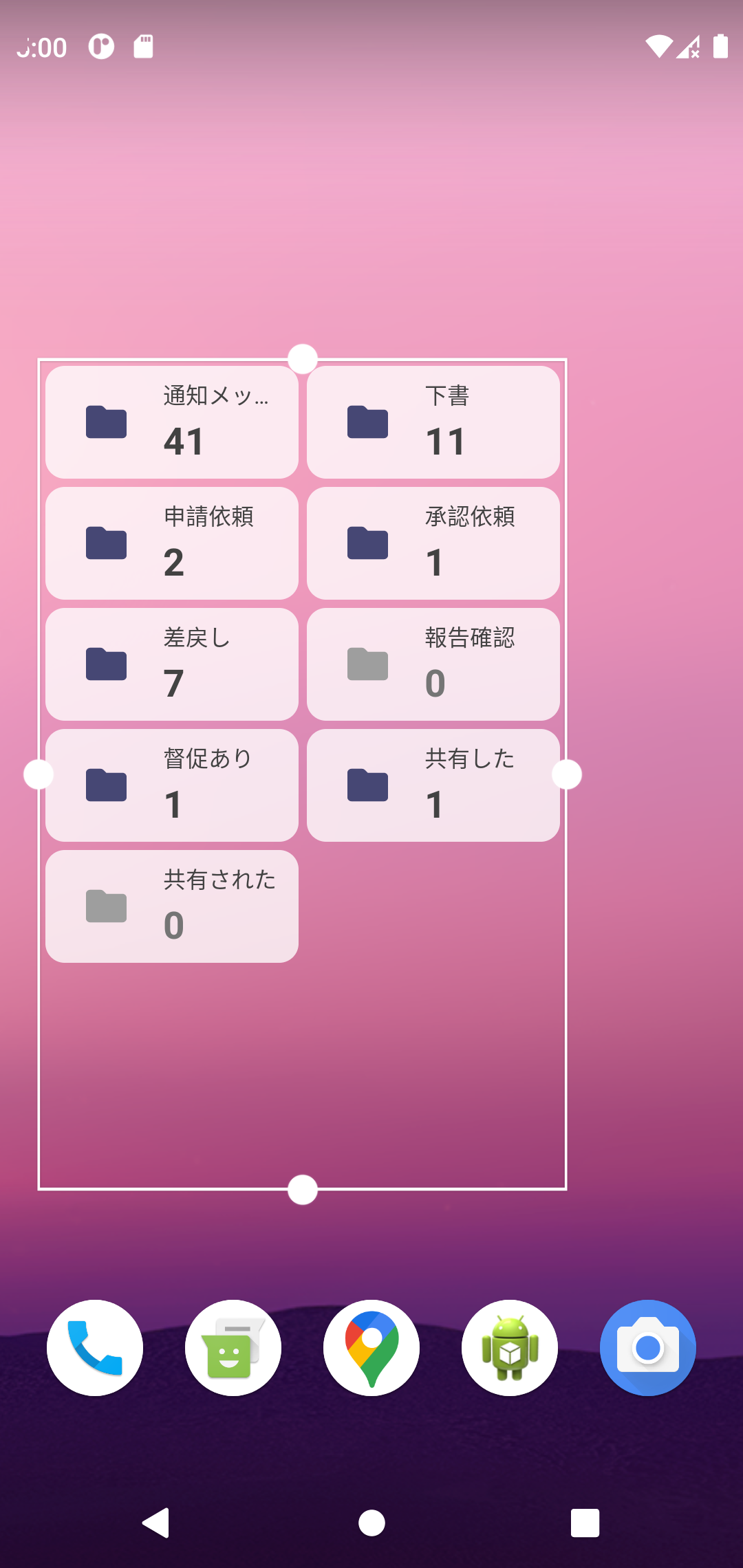Tap the home button in navigation bar
Screen dimensions: 743x1568
[x=371, y=1523]
